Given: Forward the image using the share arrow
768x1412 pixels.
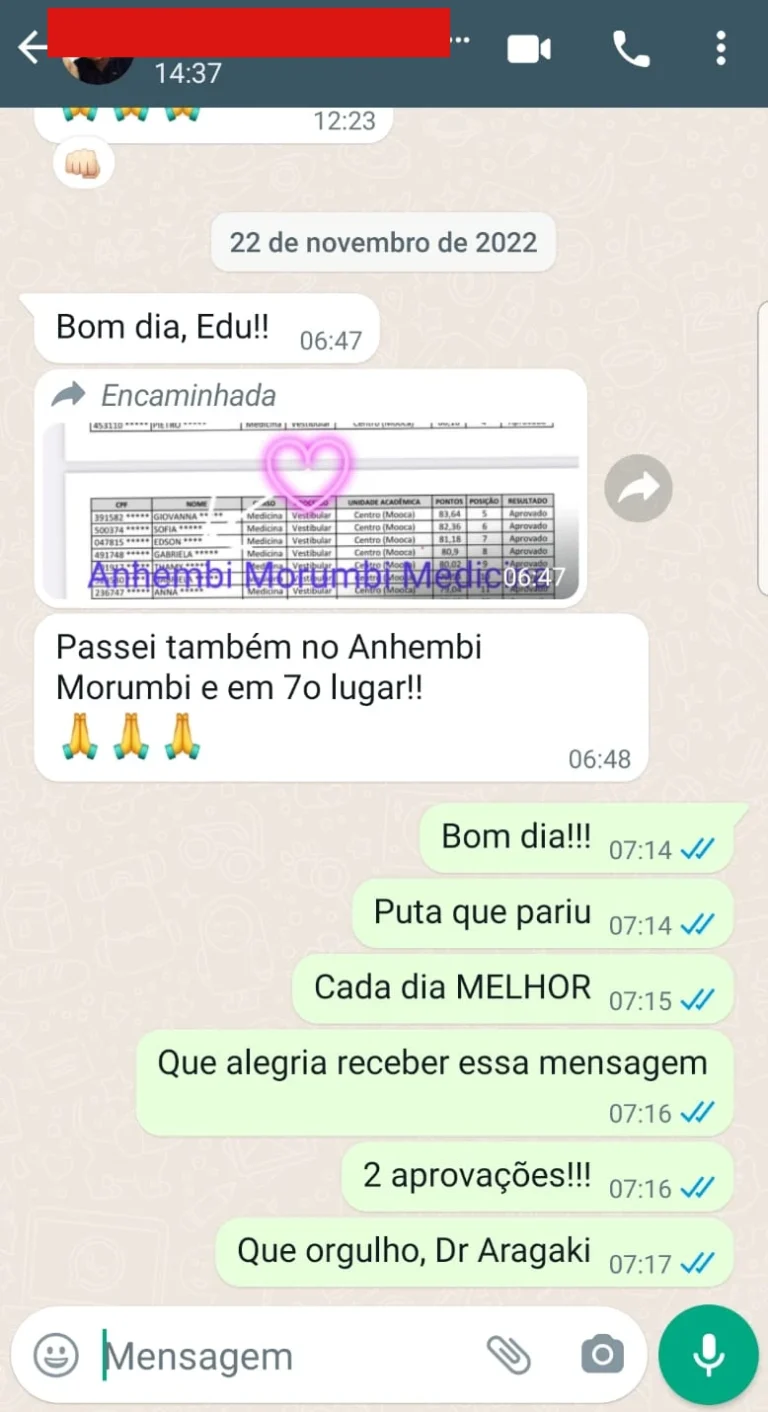Looking at the screenshot, I should pos(637,489).
